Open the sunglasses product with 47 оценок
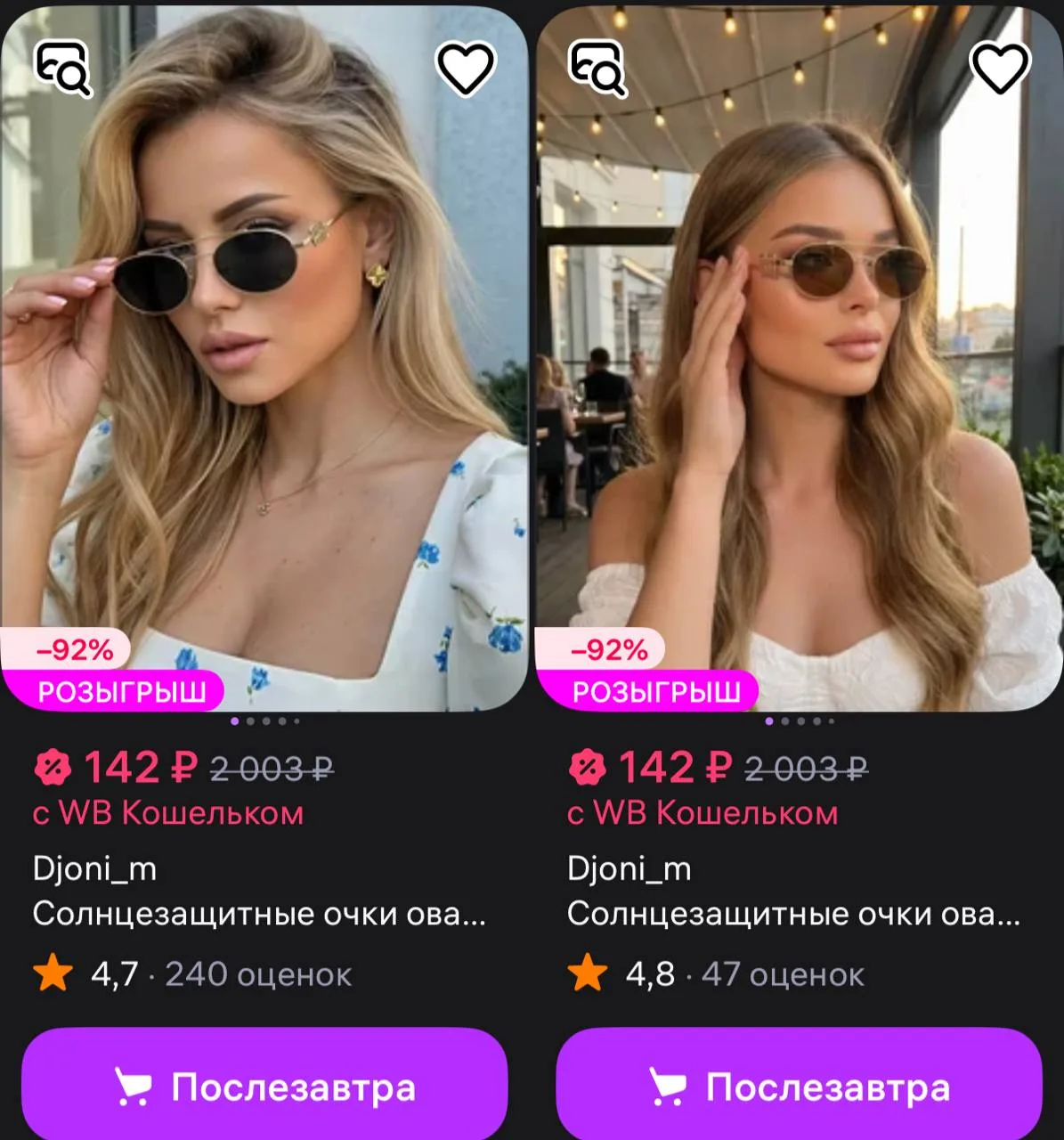 coord(799,359)
